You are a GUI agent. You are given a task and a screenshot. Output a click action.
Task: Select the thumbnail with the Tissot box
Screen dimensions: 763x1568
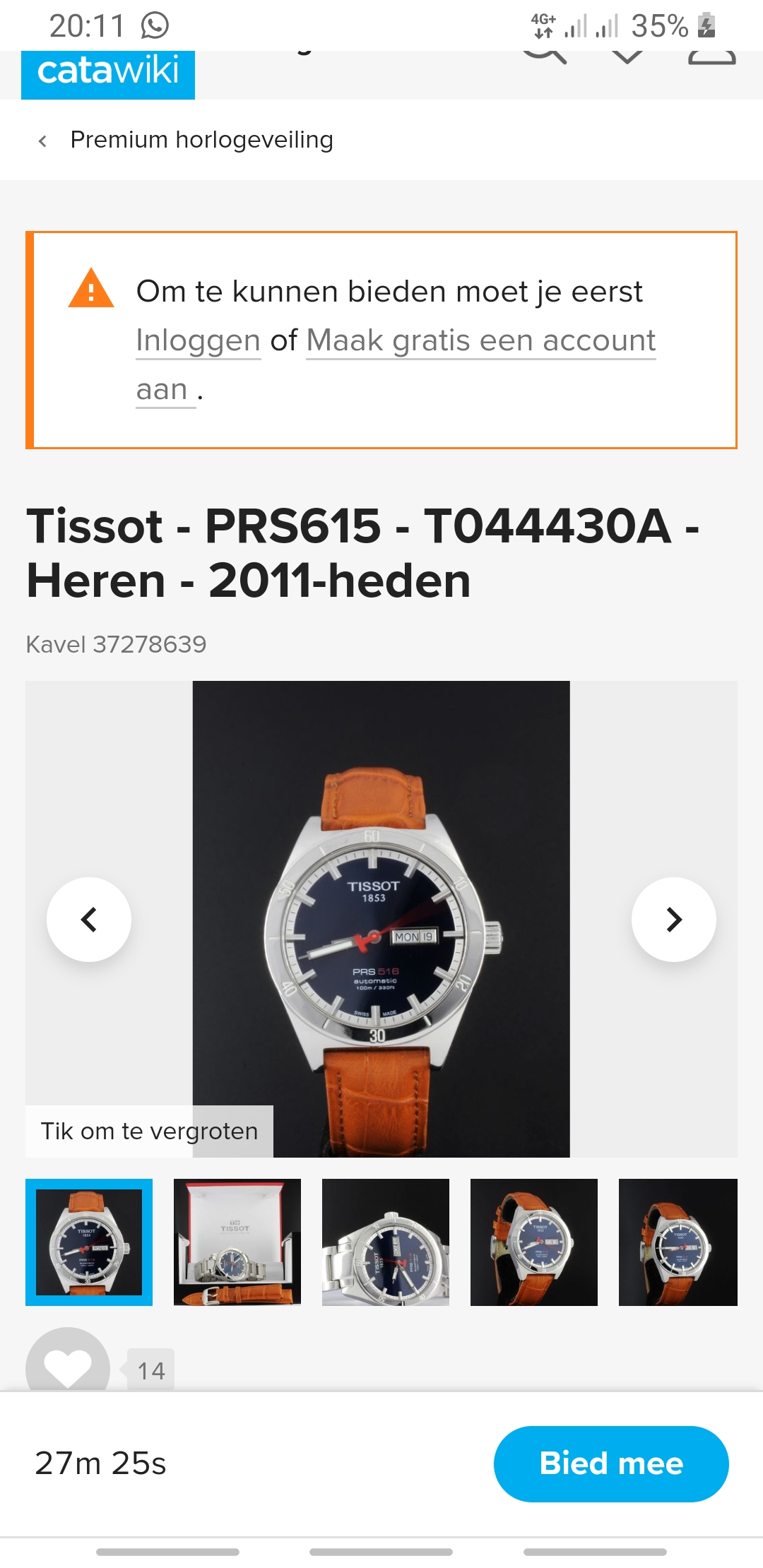coord(237,1242)
